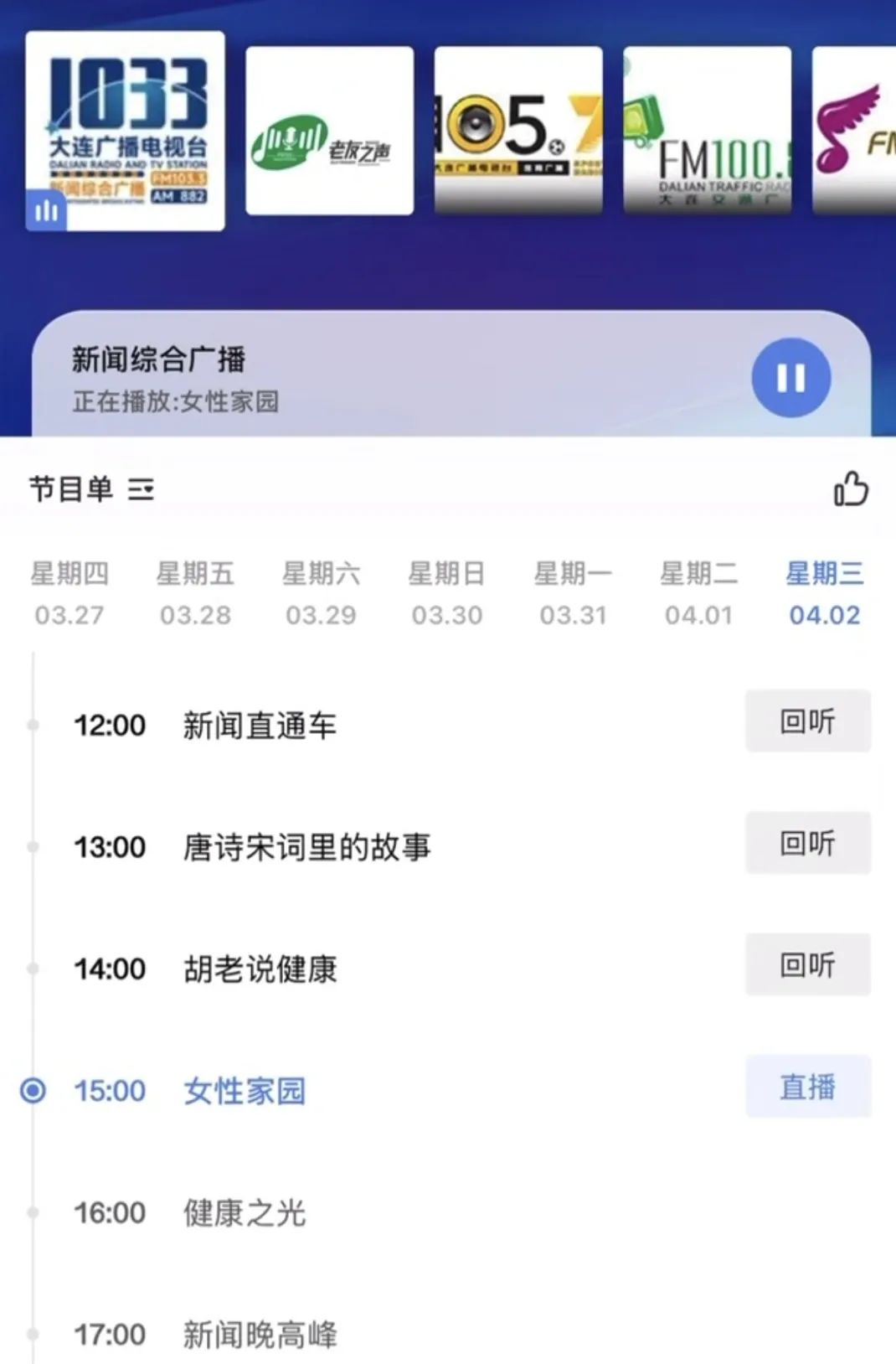
Task: Tap 直播 for 女性家园
Action: [807, 1087]
